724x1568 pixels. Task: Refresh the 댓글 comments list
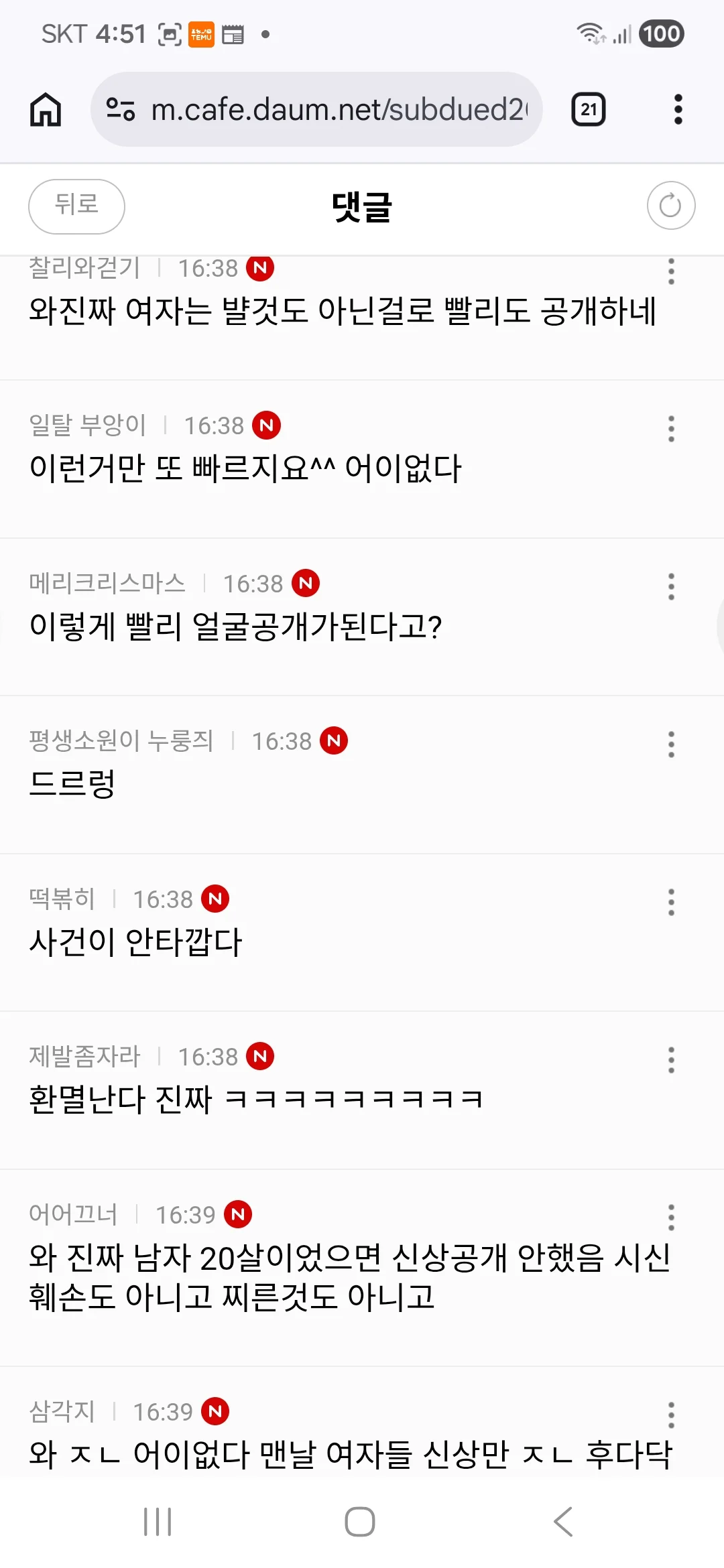[x=670, y=206]
